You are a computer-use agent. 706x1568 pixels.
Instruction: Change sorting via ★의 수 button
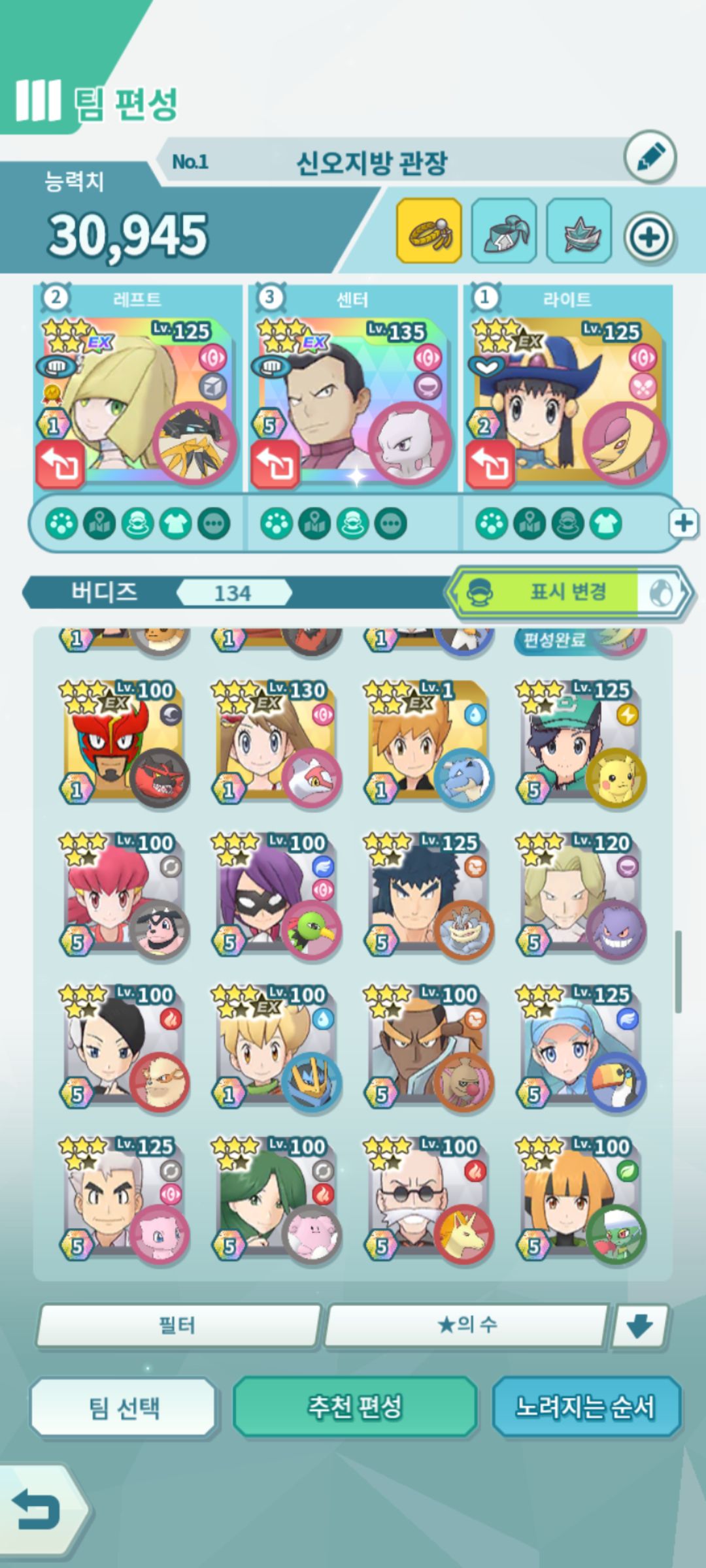(x=467, y=1325)
